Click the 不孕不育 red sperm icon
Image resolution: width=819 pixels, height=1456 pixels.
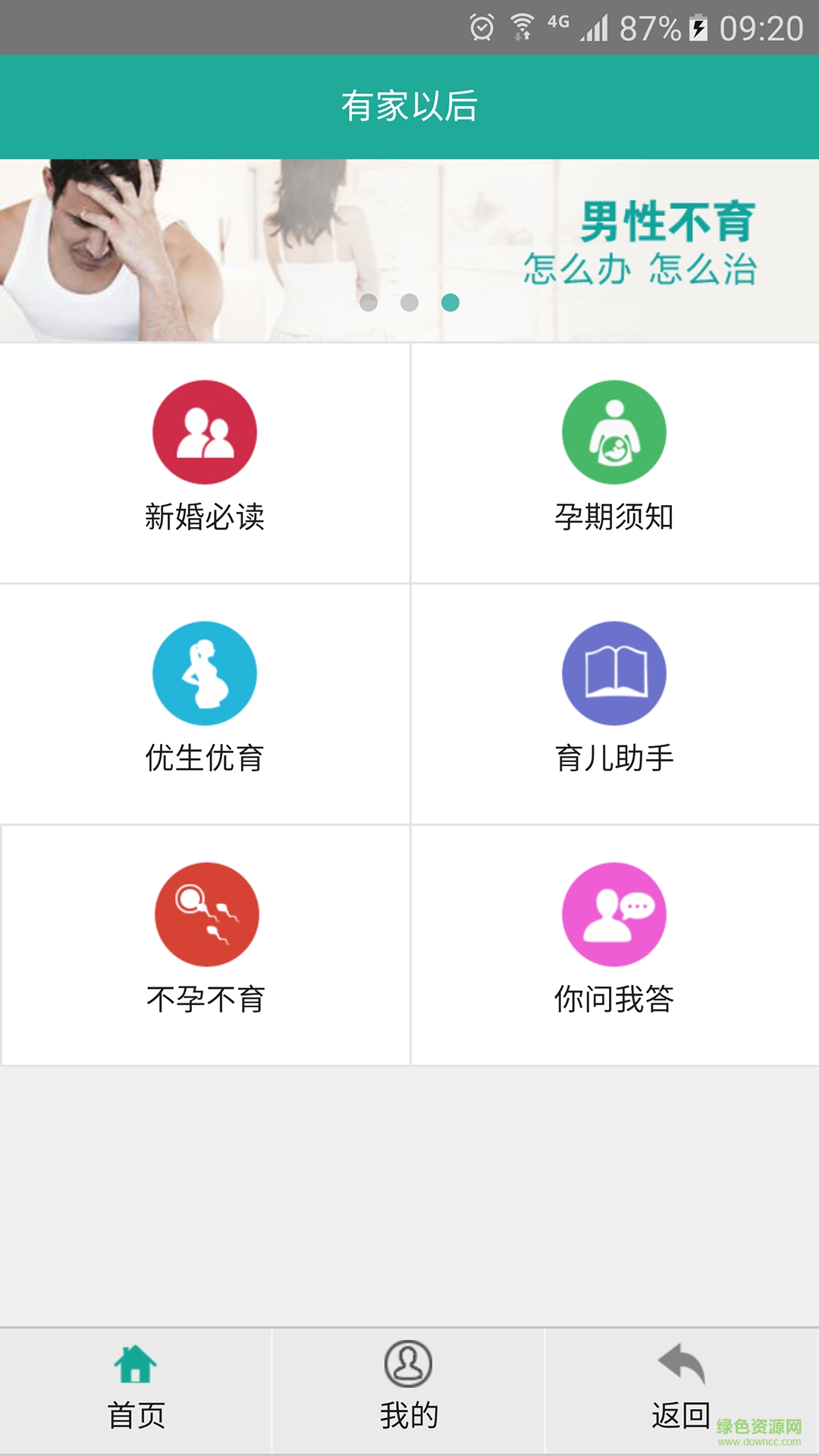click(205, 914)
